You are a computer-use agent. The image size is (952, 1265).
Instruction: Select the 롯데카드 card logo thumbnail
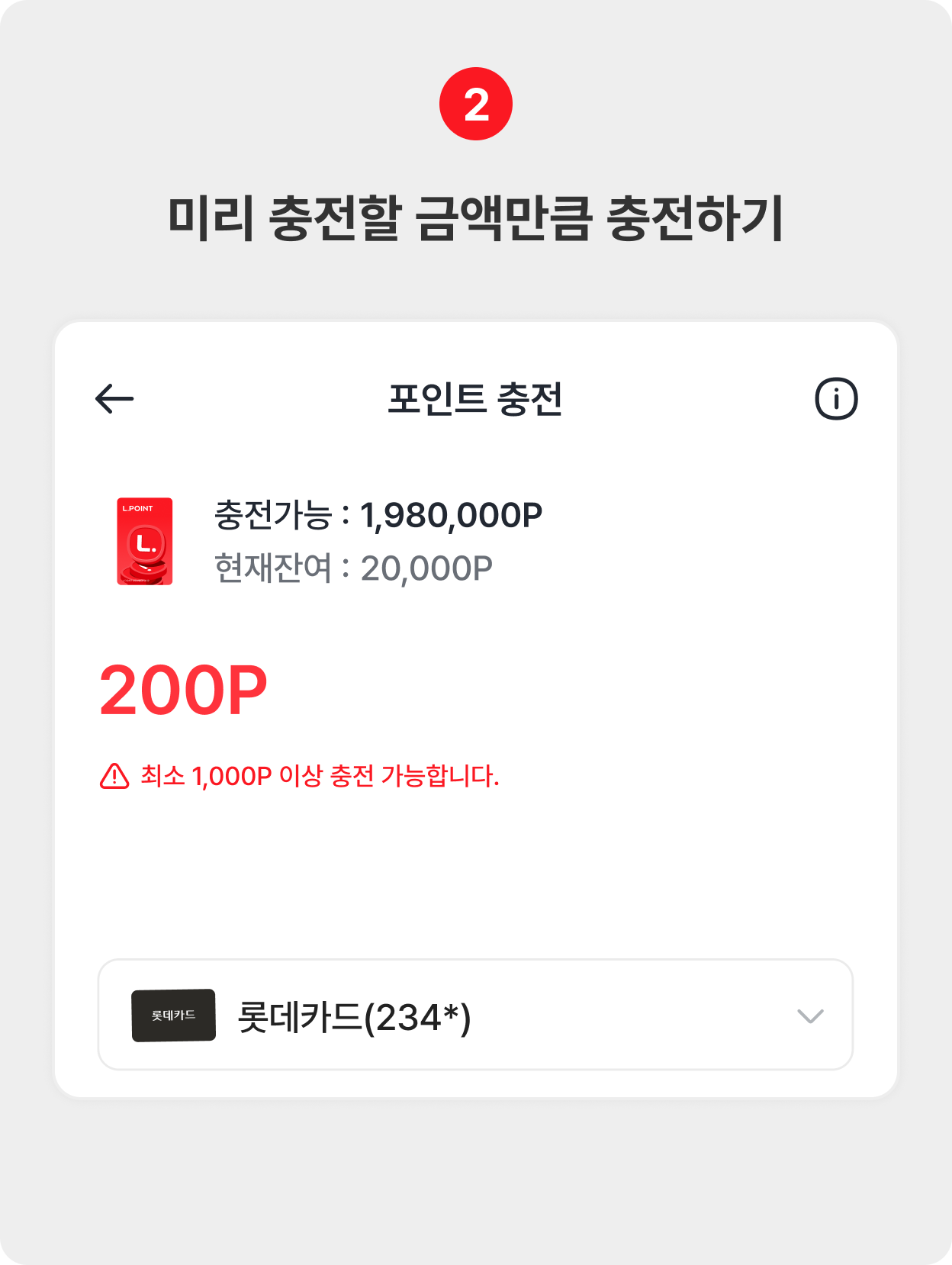click(174, 1016)
